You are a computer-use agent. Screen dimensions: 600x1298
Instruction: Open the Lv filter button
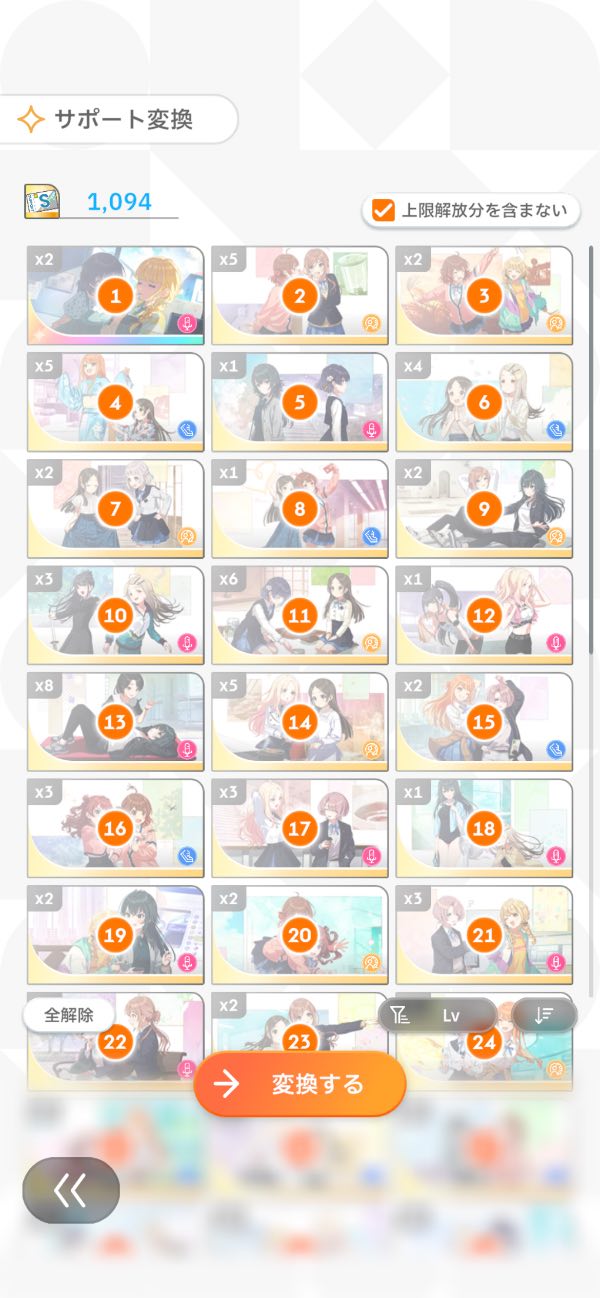(x=437, y=1015)
